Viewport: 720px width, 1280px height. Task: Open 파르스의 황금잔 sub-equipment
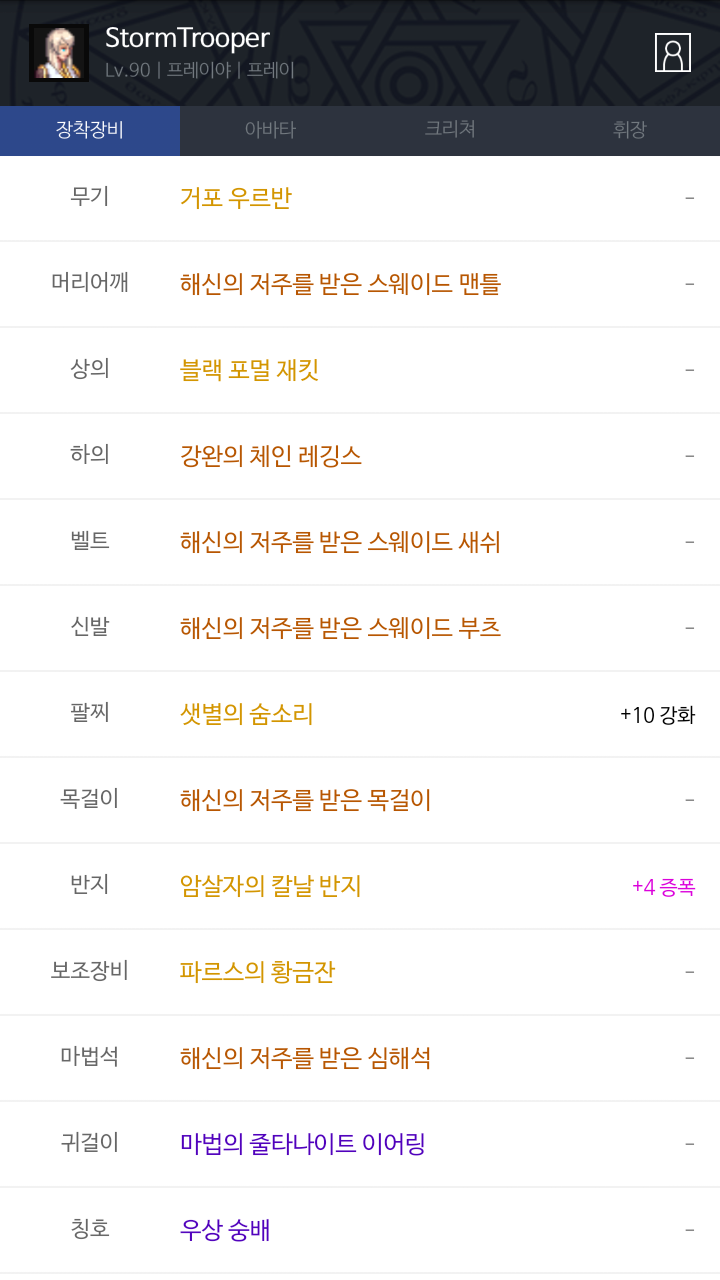(x=360, y=972)
